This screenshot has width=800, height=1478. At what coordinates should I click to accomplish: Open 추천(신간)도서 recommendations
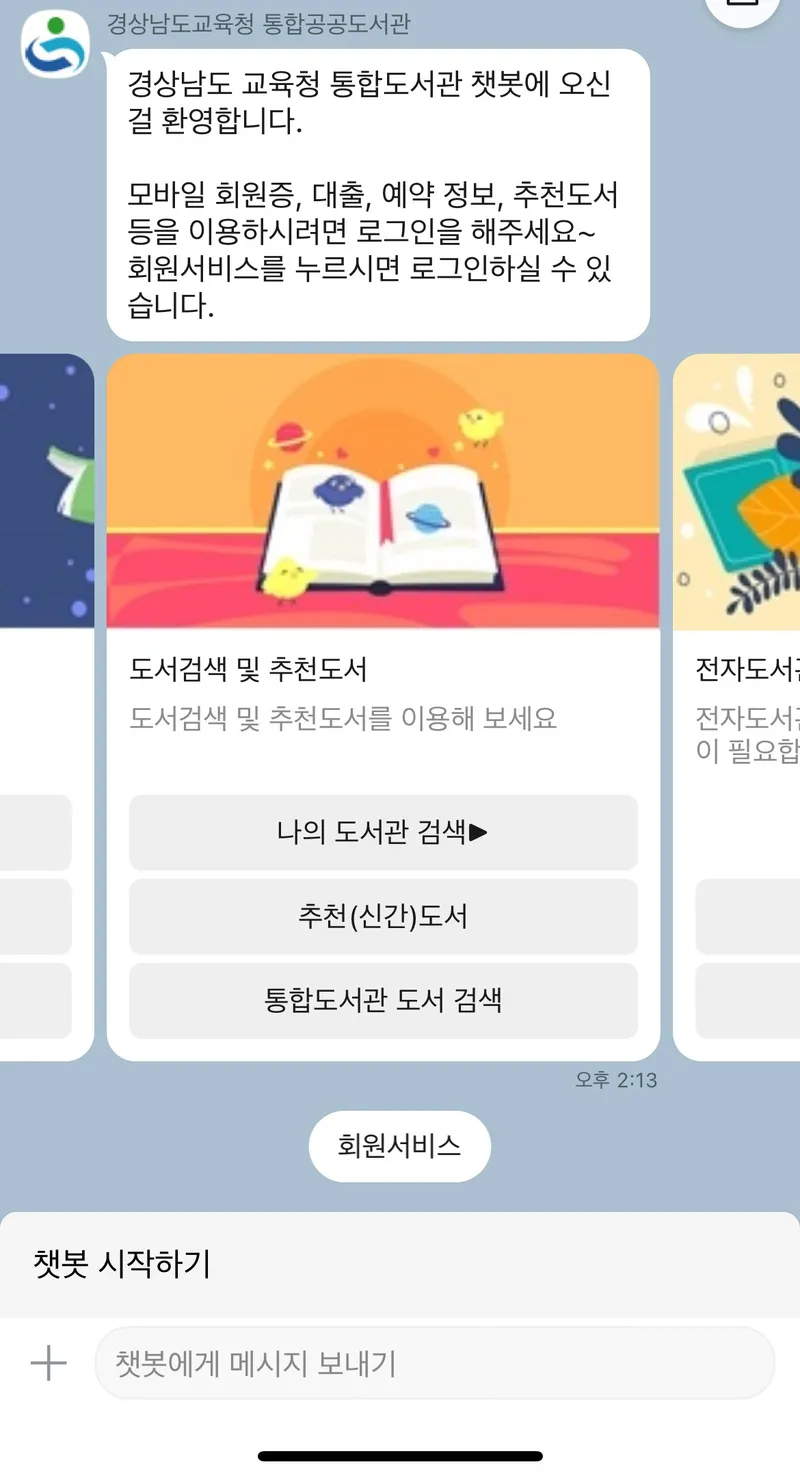tap(383, 916)
